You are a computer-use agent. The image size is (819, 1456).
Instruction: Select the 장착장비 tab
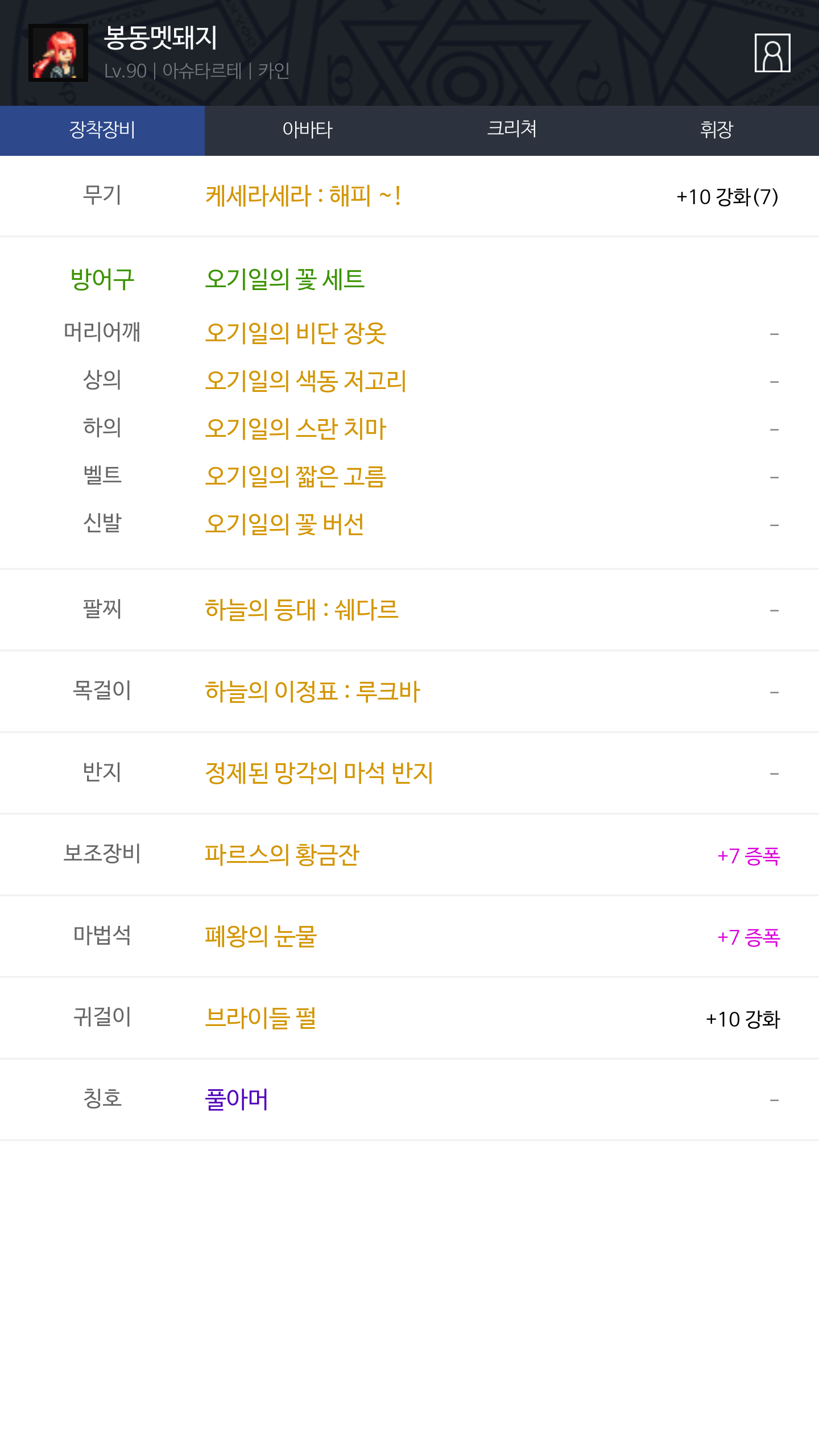tap(102, 130)
